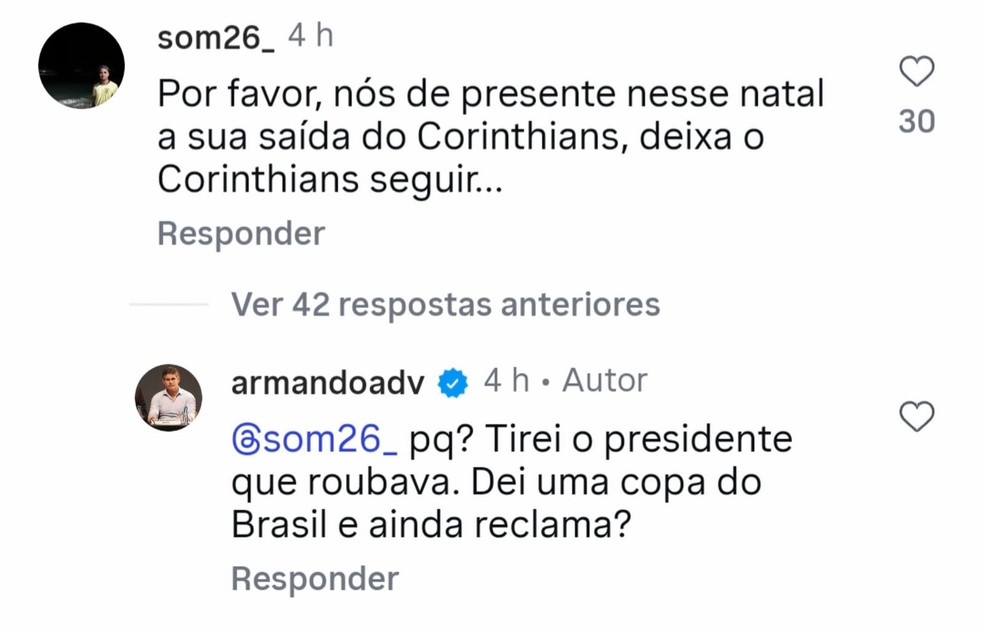Open the som26_ username above the comment
The image size is (984, 632).
(216, 37)
